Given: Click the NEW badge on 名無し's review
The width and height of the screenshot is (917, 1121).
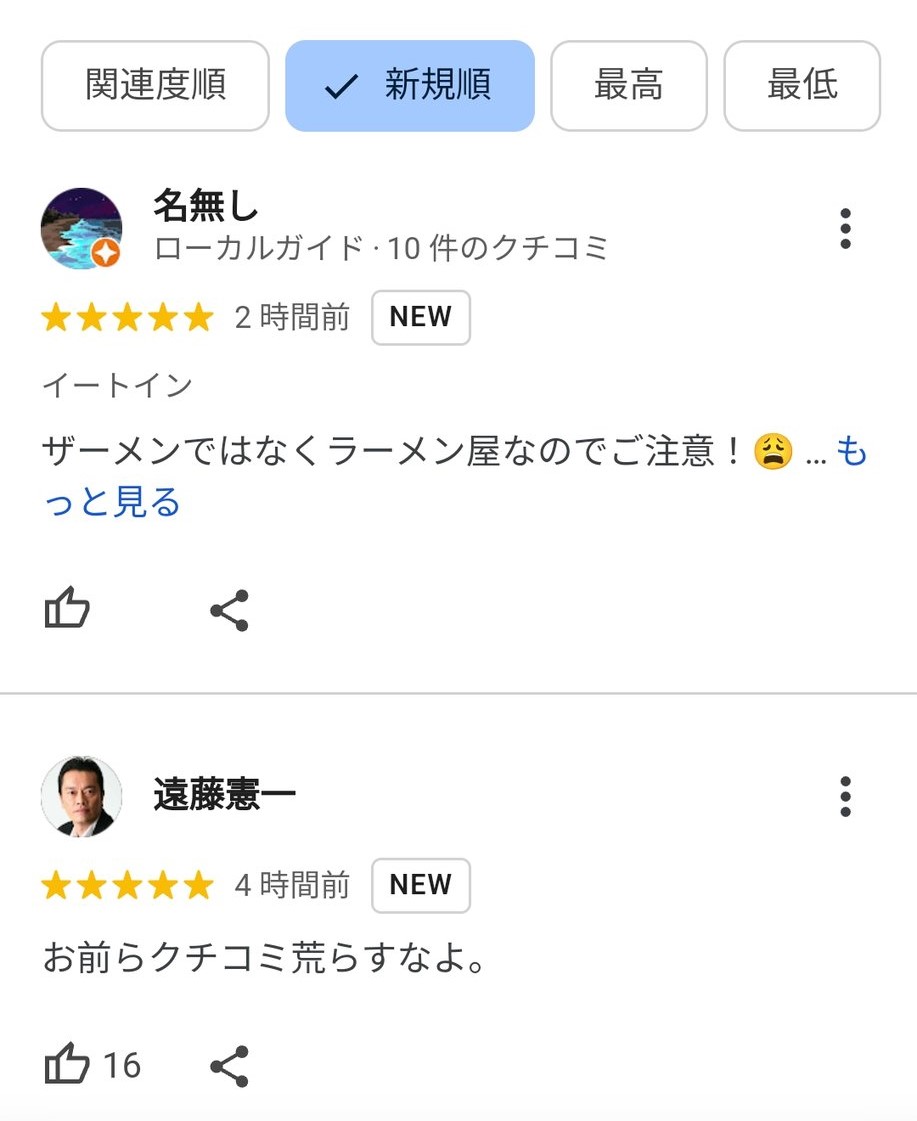Looking at the screenshot, I should click(x=420, y=317).
